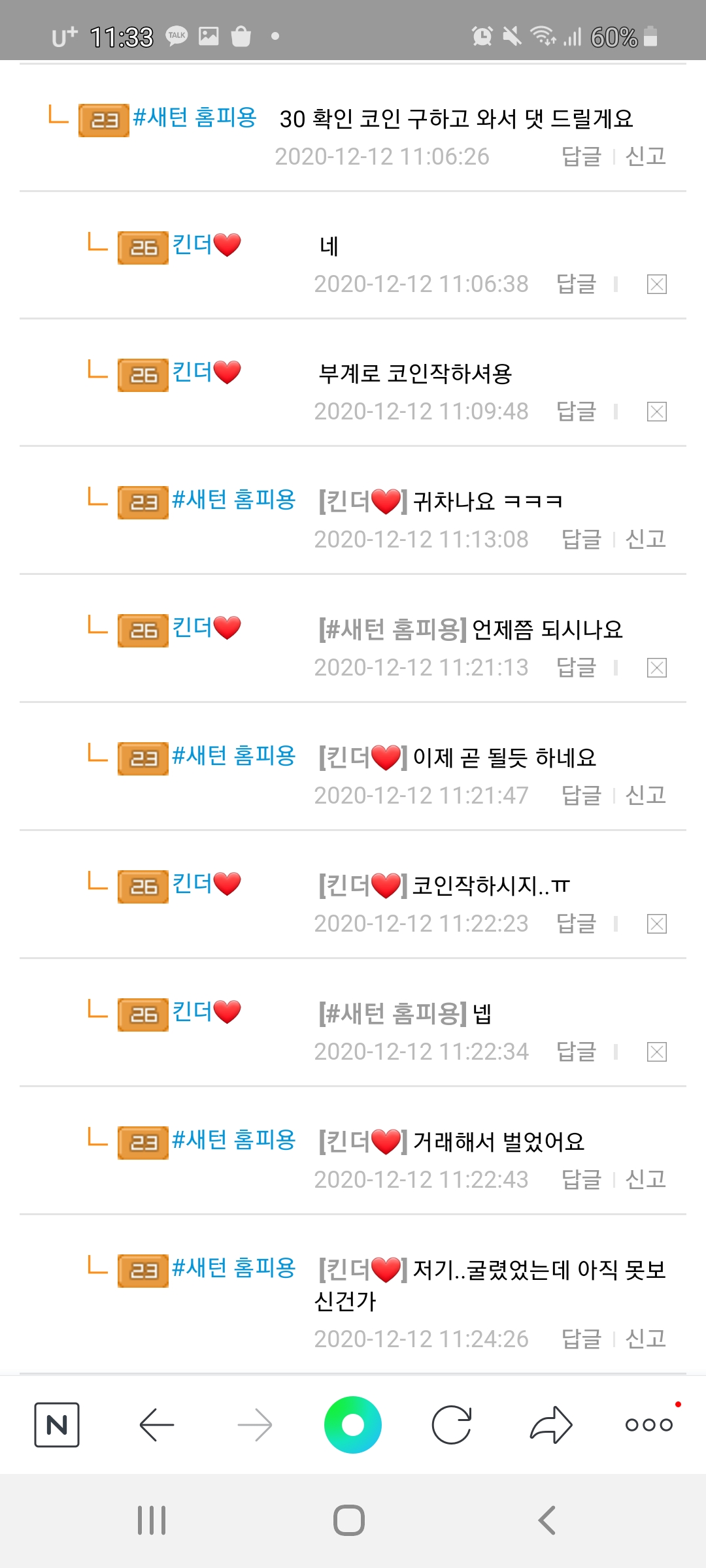Delete the '코인작하시지..ㅠ' comment
Viewport: 706px width, 1568px height.
pyautogui.click(x=657, y=924)
